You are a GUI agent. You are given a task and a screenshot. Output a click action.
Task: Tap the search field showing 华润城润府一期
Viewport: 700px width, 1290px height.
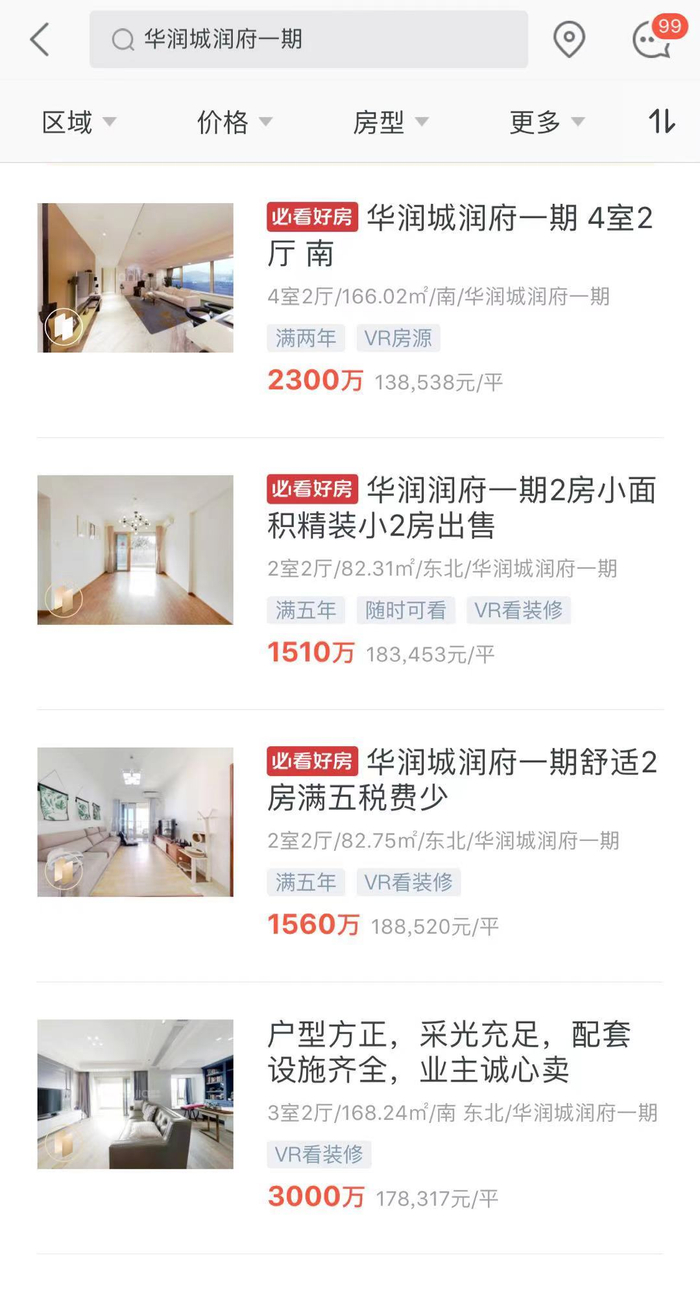308,40
